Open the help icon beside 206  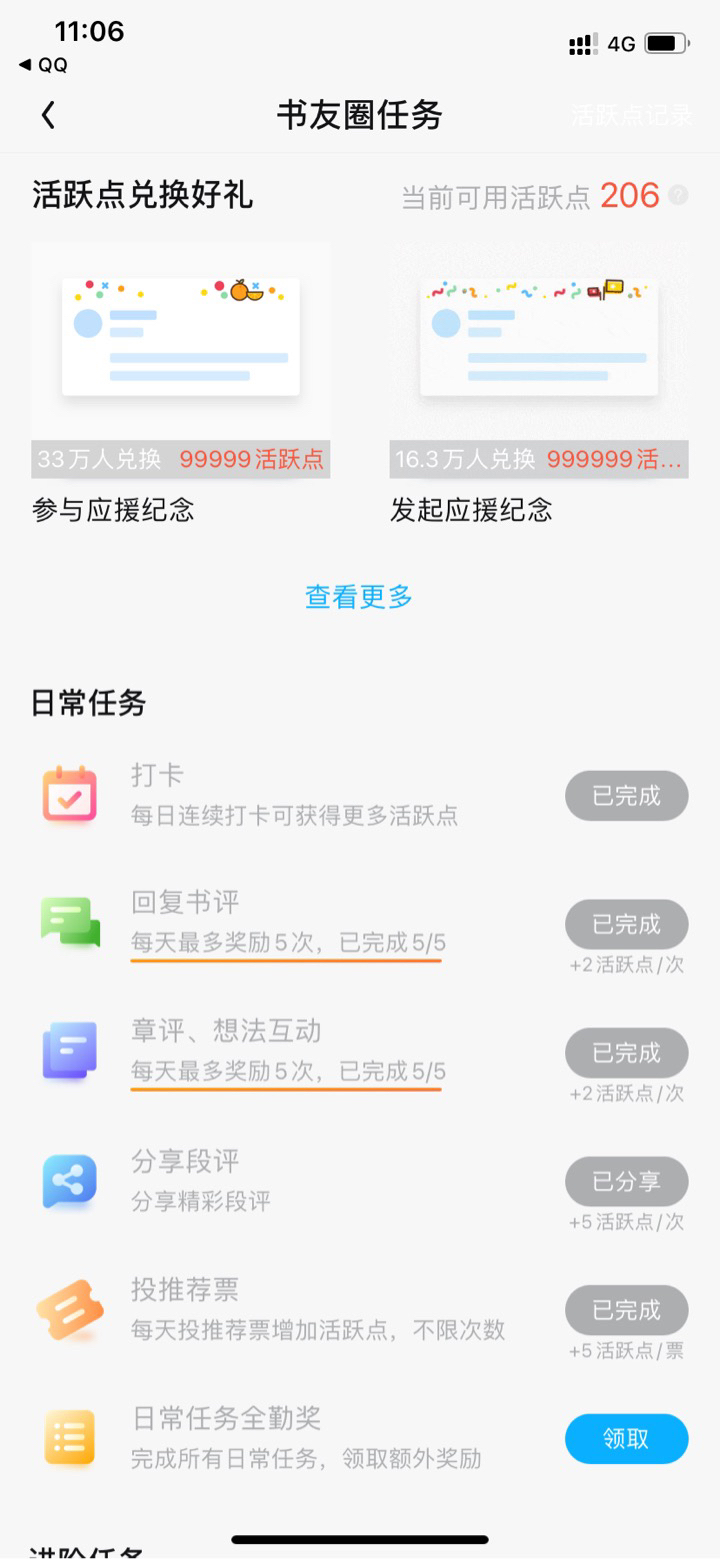(678, 195)
